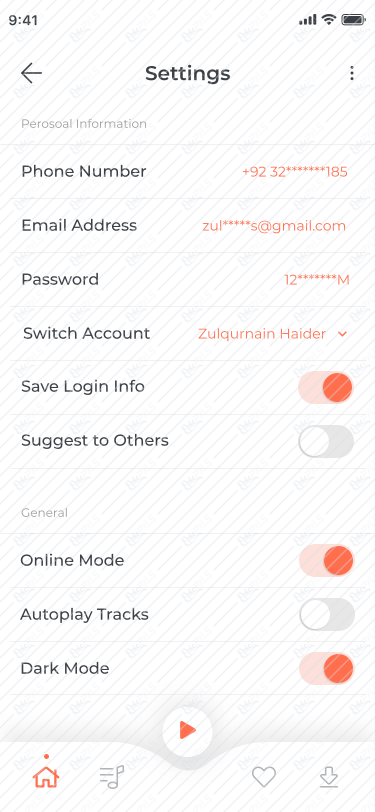Enable Suggest to Others
The height and width of the screenshot is (812, 375).
[x=326, y=441]
